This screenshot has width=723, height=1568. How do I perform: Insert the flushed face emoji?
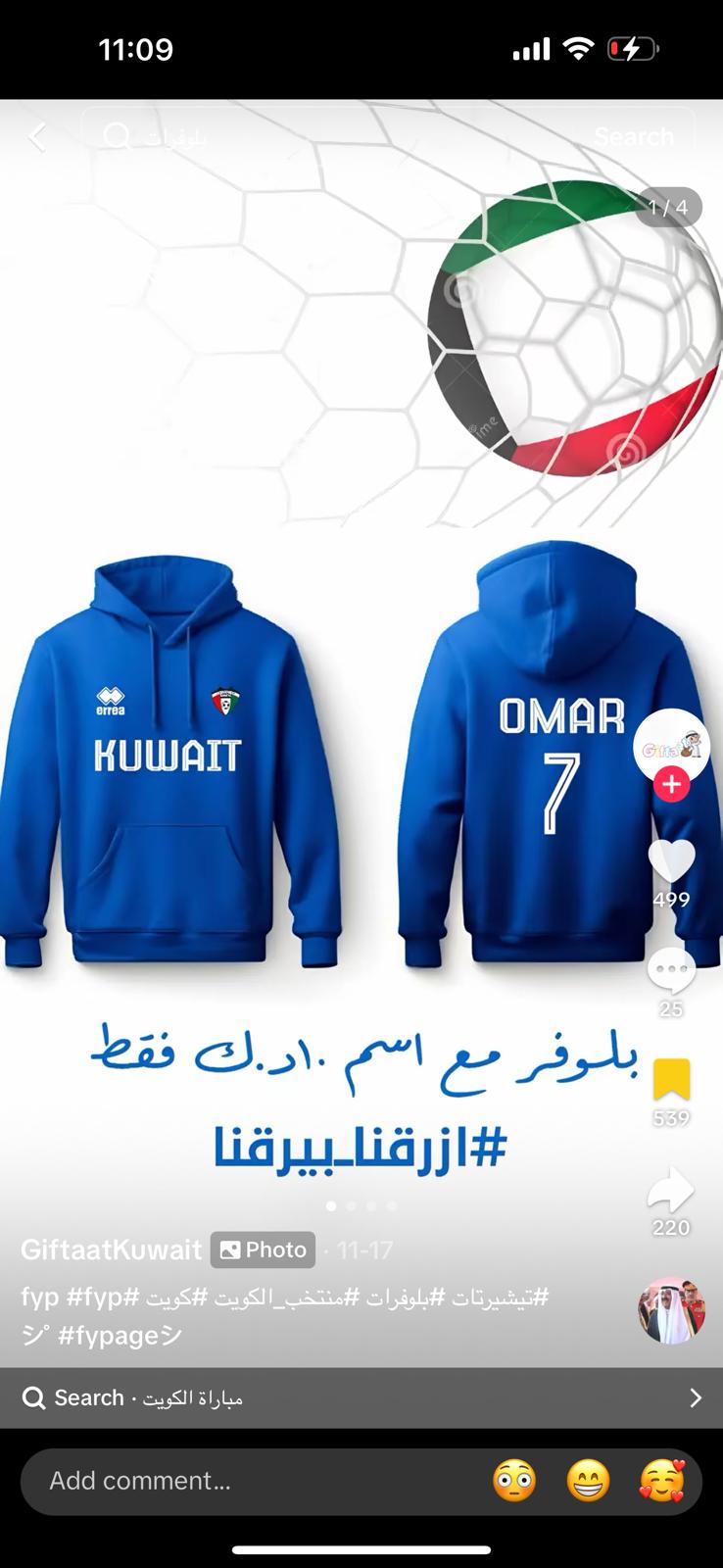coord(514,1480)
